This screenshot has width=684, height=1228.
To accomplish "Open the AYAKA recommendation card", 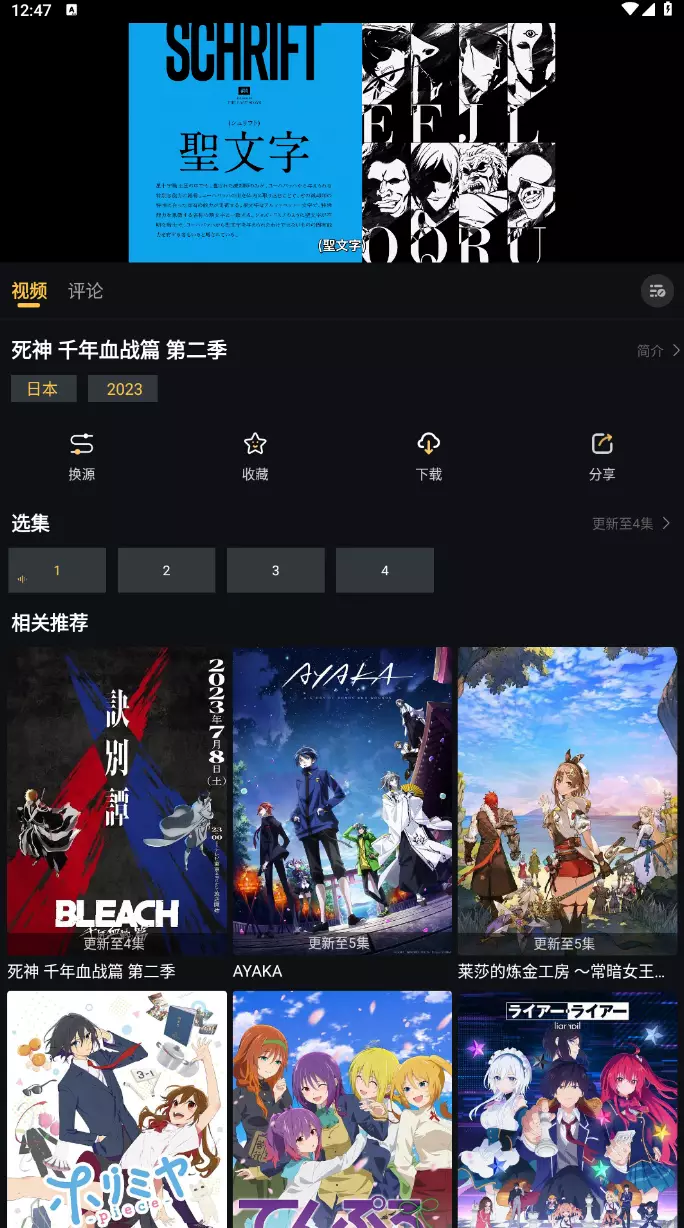I will click(342, 800).
